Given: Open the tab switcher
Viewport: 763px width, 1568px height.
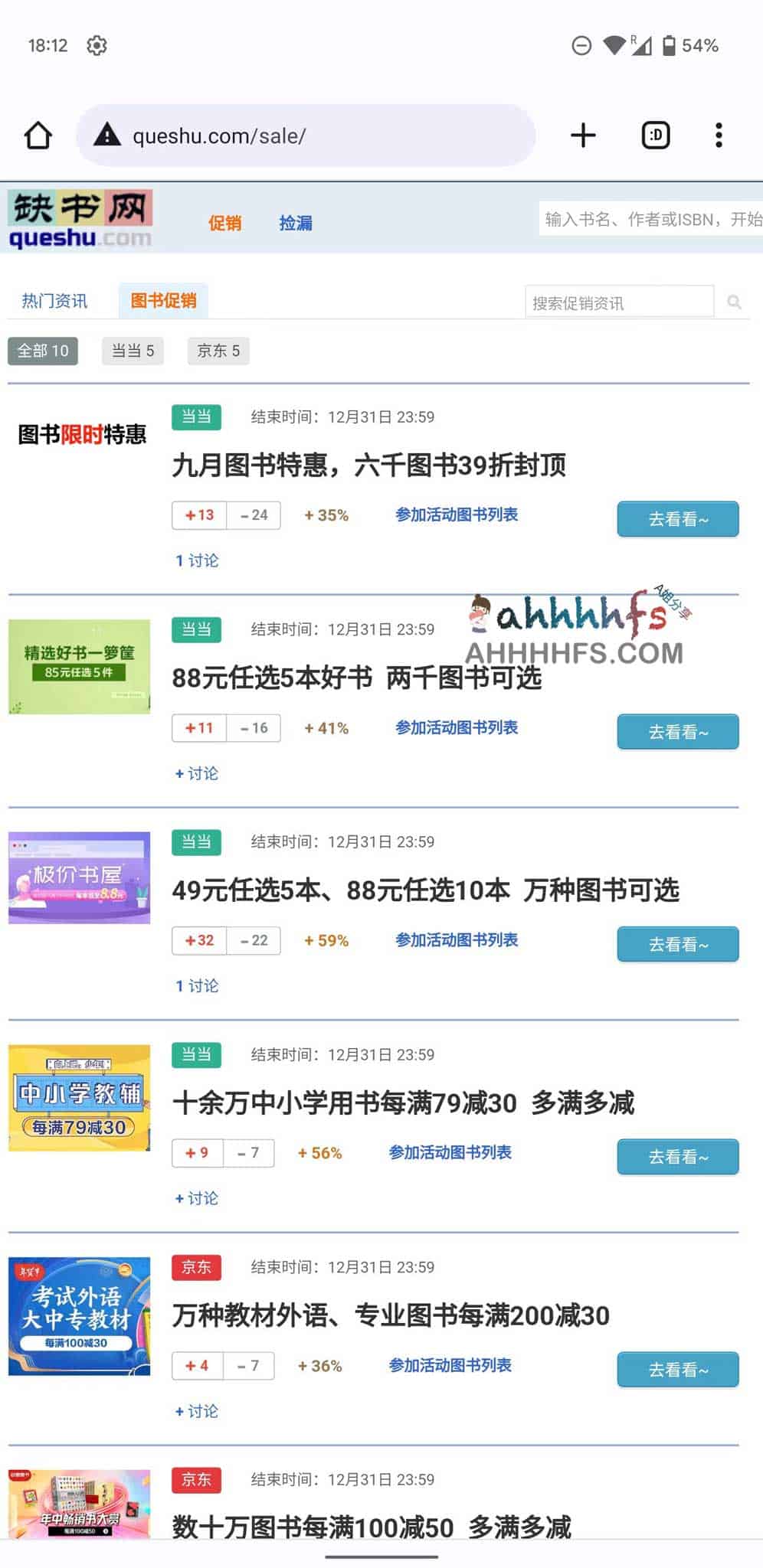Looking at the screenshot, I should tap(655, 136).
